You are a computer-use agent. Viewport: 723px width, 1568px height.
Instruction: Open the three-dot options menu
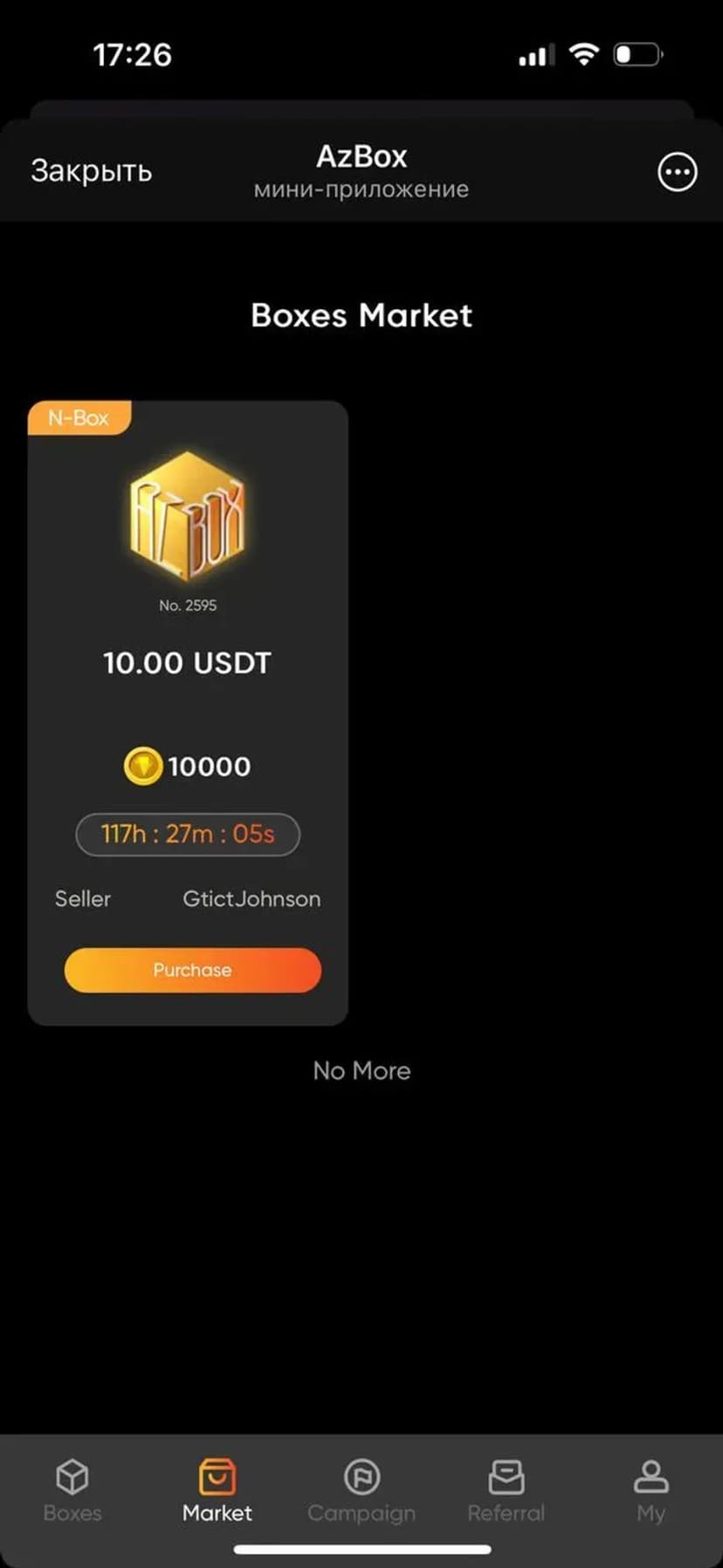pos(677,172)
